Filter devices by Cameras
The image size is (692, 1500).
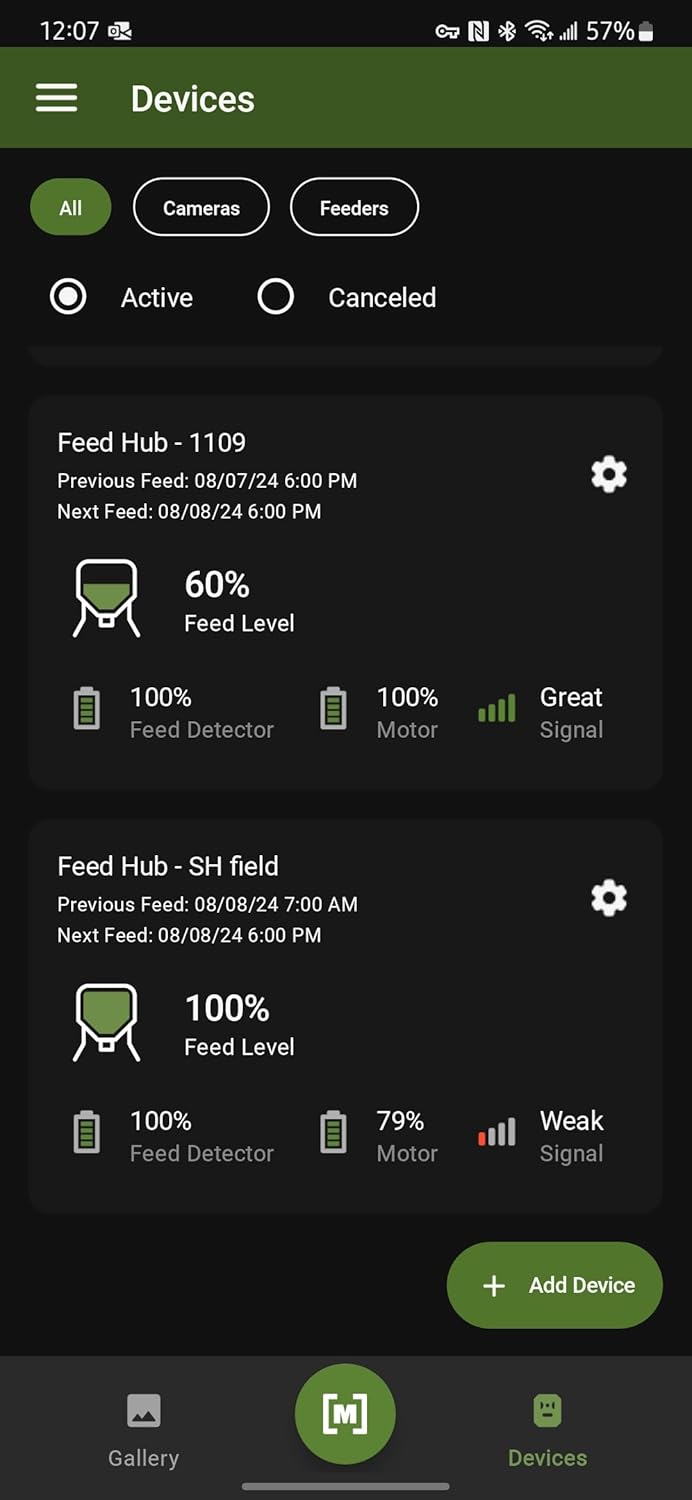tap(201, 208)
